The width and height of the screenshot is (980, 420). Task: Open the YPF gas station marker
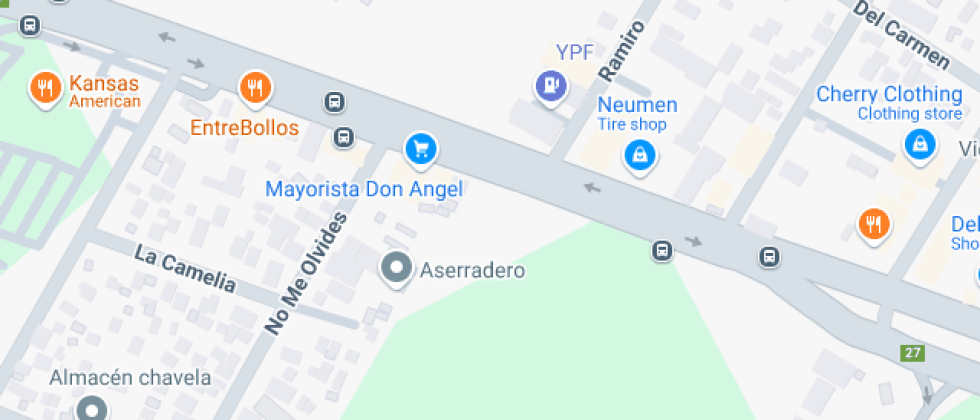[x=549, y=85]
